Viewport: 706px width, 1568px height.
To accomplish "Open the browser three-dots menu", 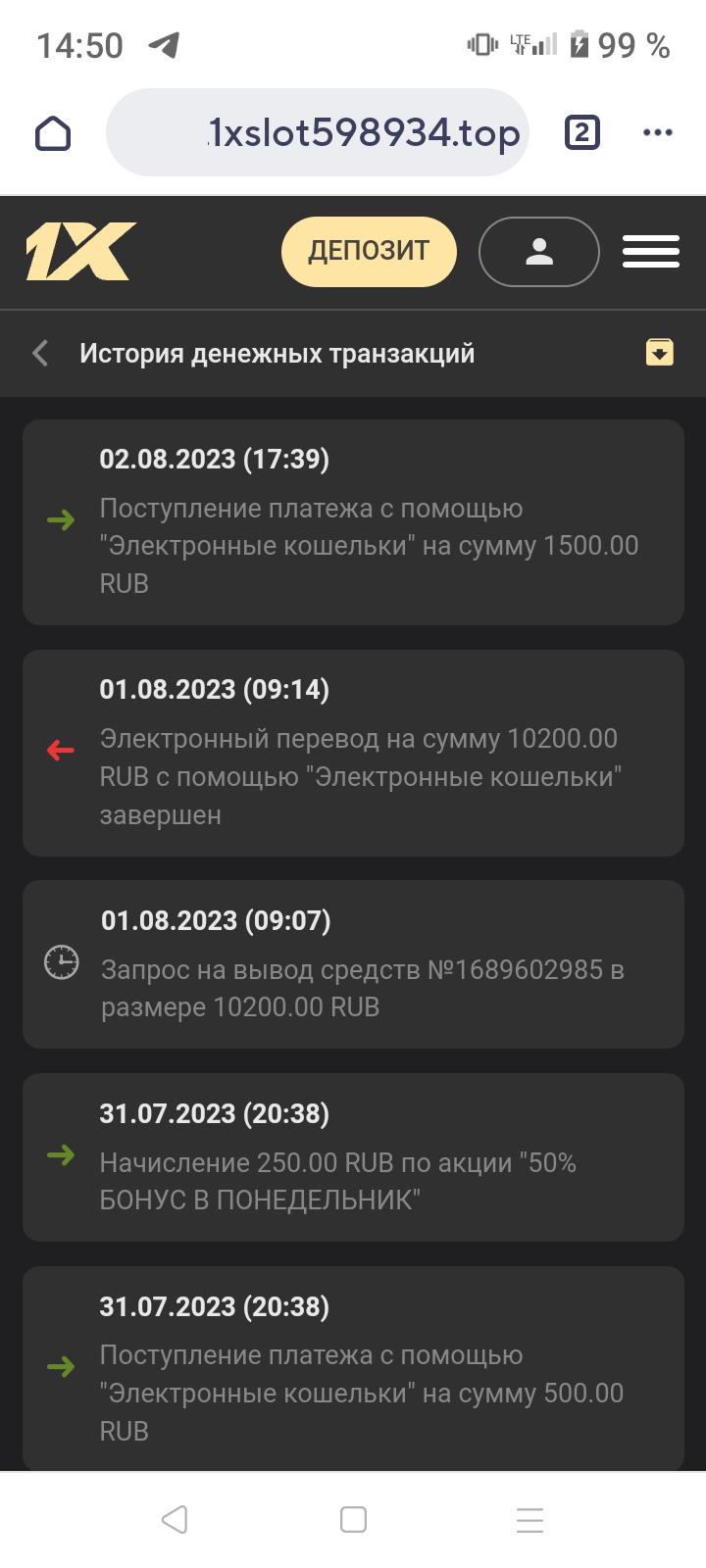I will pyautogui.click(x=657, y=133).
